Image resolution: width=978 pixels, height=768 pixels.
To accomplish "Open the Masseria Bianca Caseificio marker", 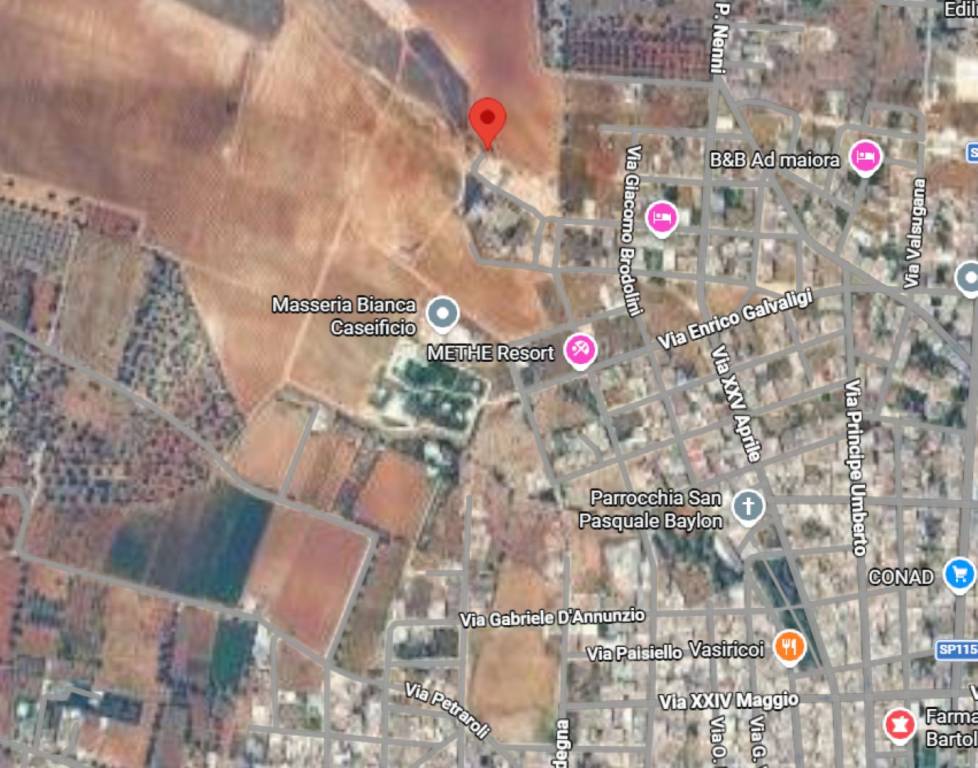I will (442, 314).
